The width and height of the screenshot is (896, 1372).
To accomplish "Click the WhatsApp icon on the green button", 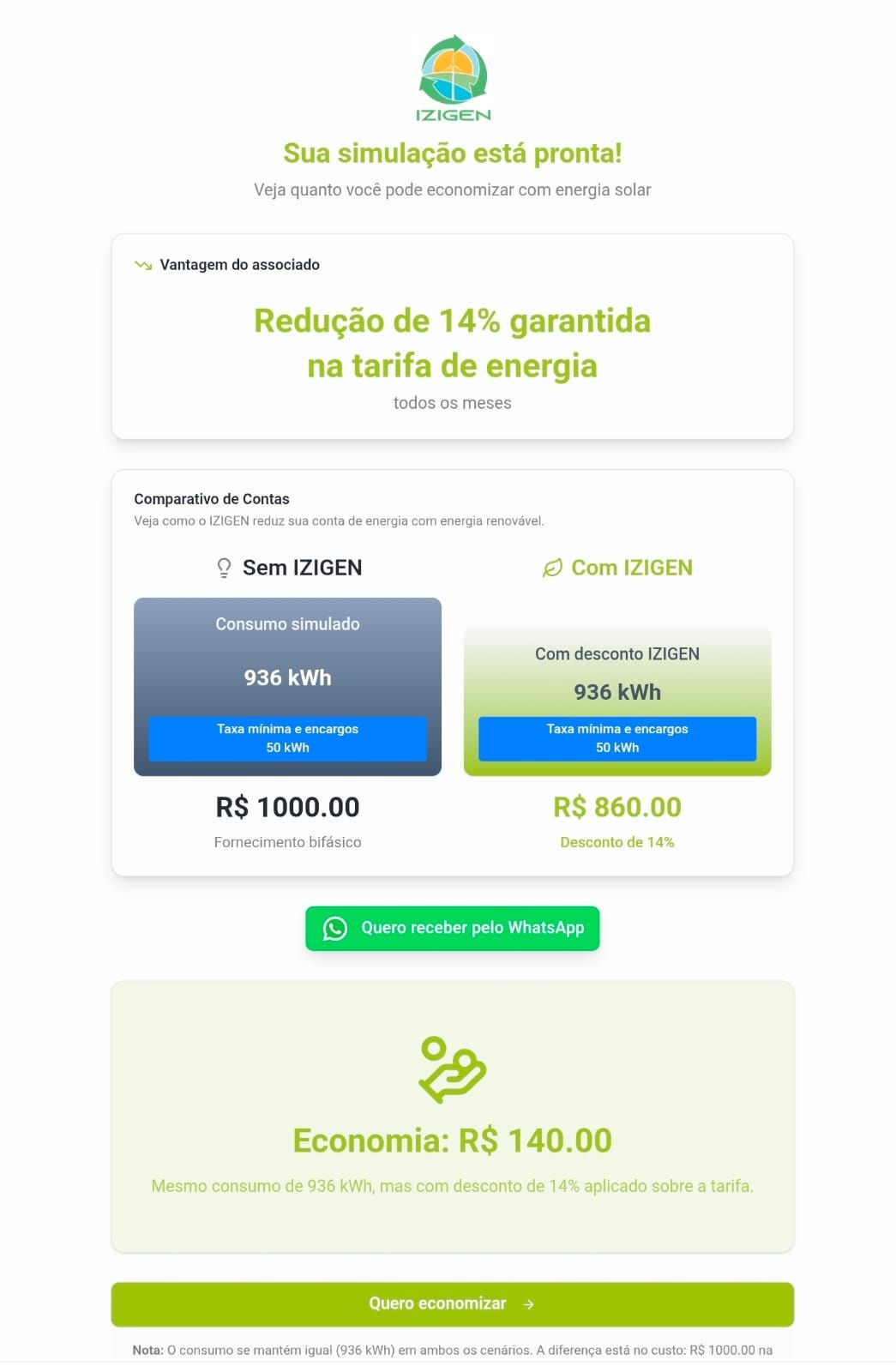I will click(334, 928).
